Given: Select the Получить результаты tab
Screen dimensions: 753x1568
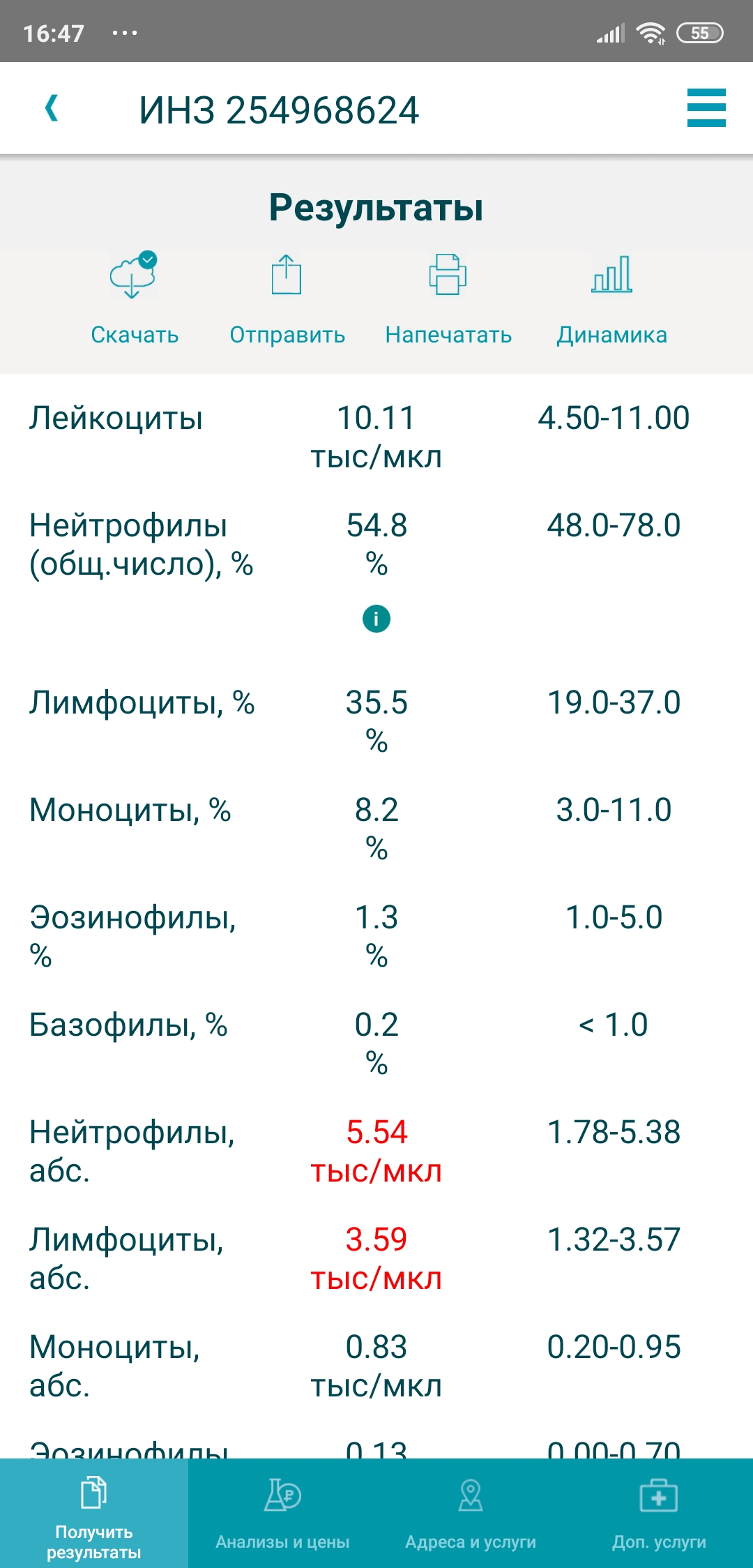Looking at the screenshot, I should [x=94, y=1514].
